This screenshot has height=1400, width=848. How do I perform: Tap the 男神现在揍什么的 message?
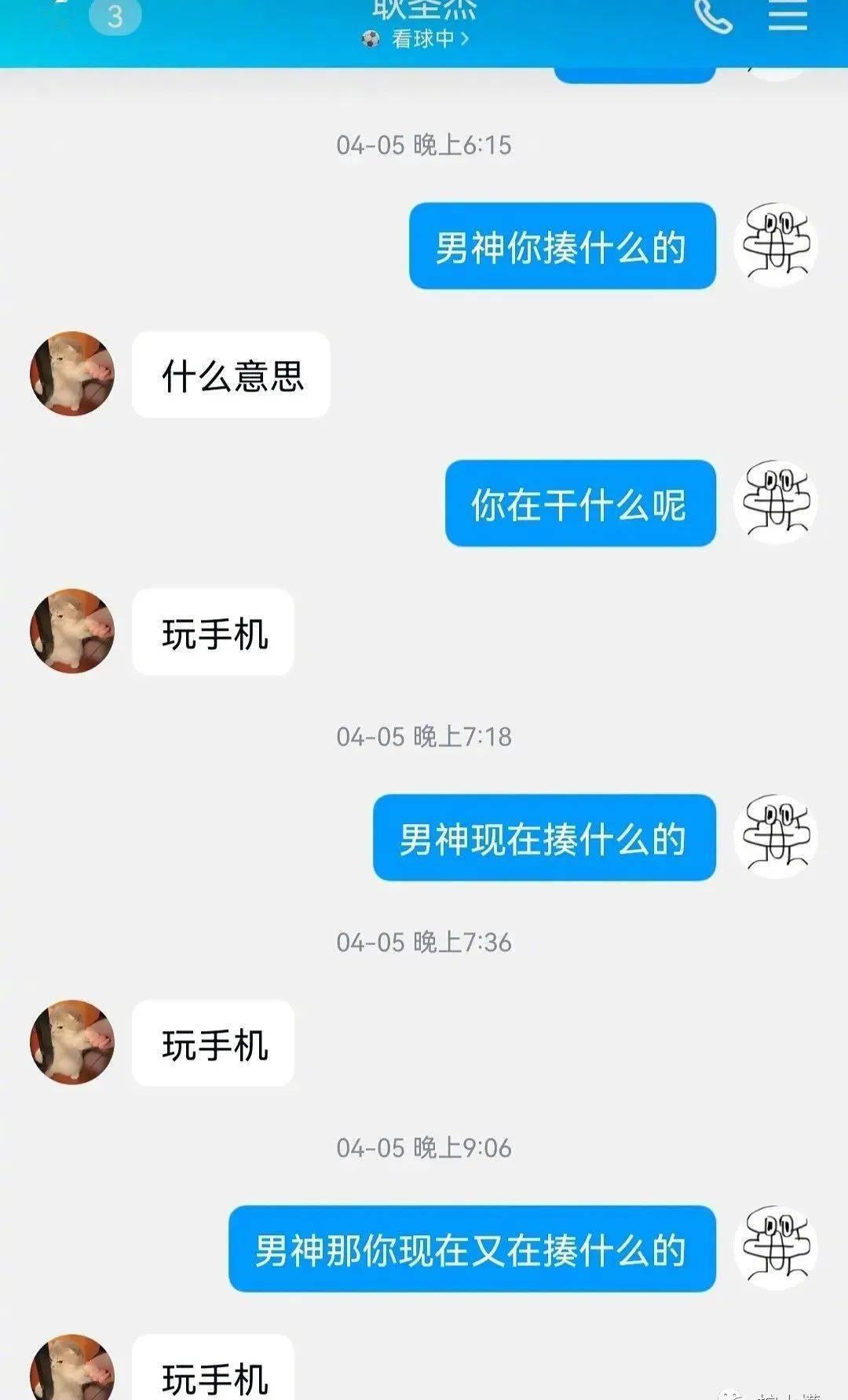point(544,838)
